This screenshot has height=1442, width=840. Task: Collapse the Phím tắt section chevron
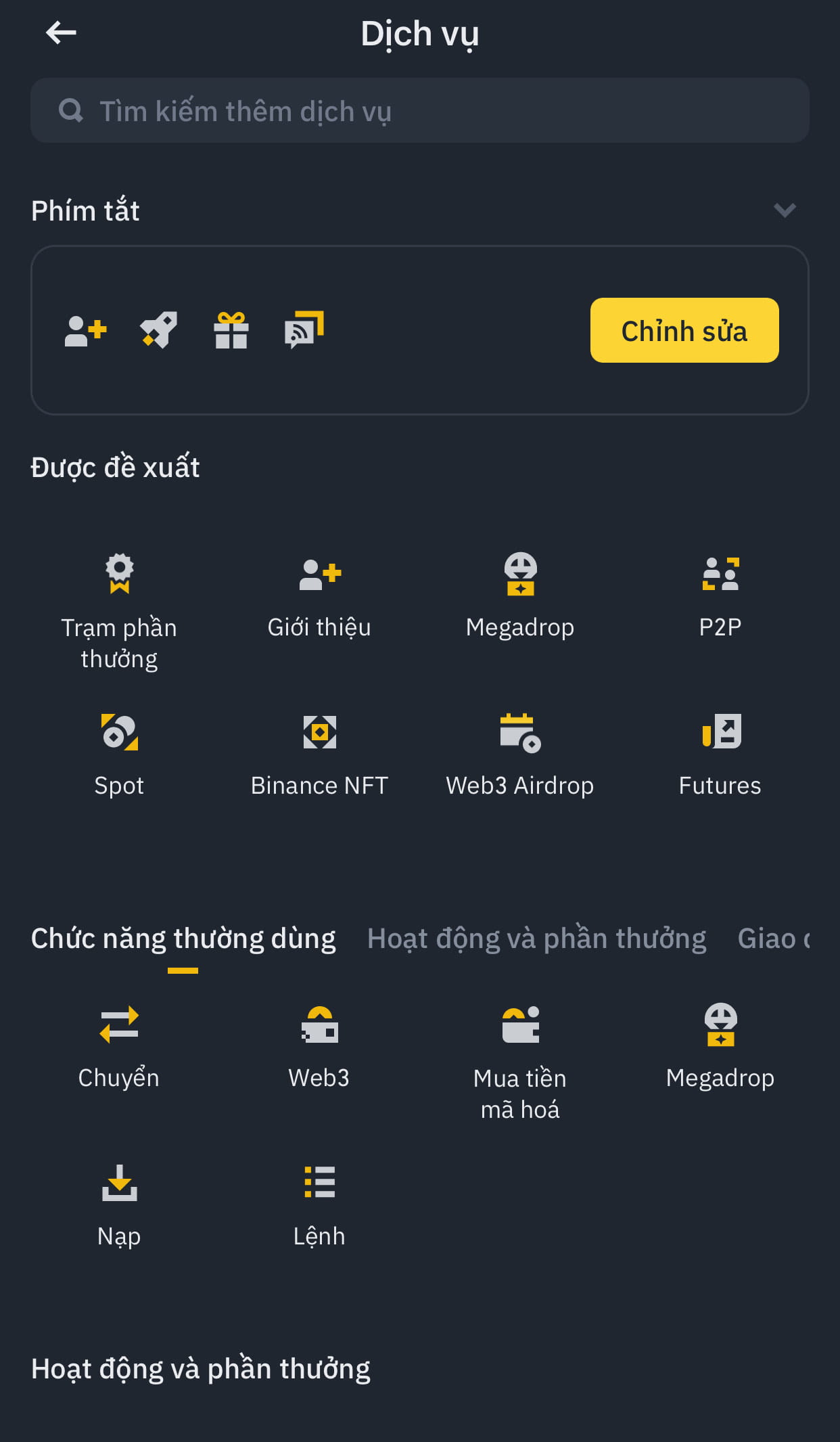pos(784,210)
